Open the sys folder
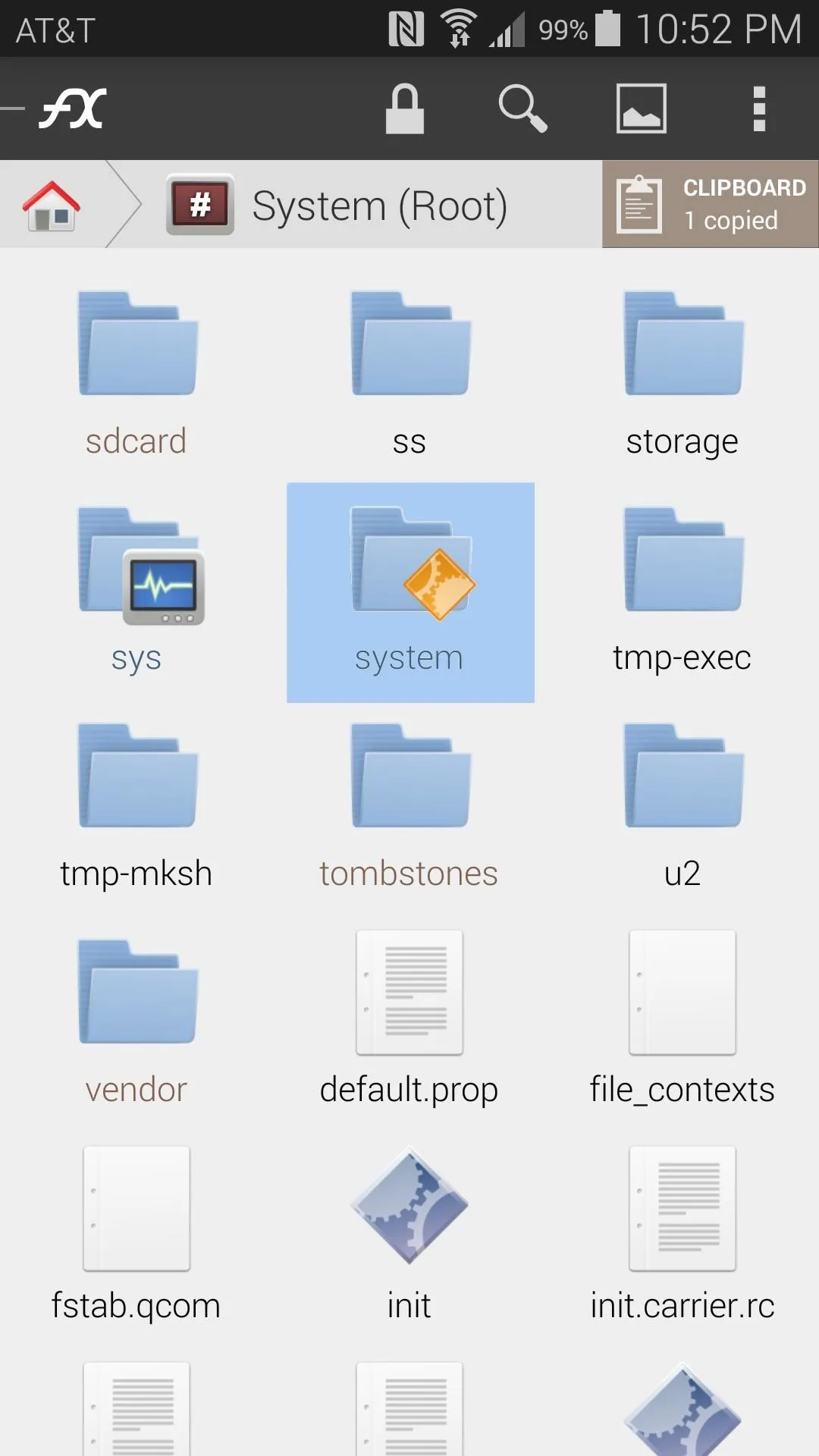Viewport: 819px width, 1456px height. [136, 591]
